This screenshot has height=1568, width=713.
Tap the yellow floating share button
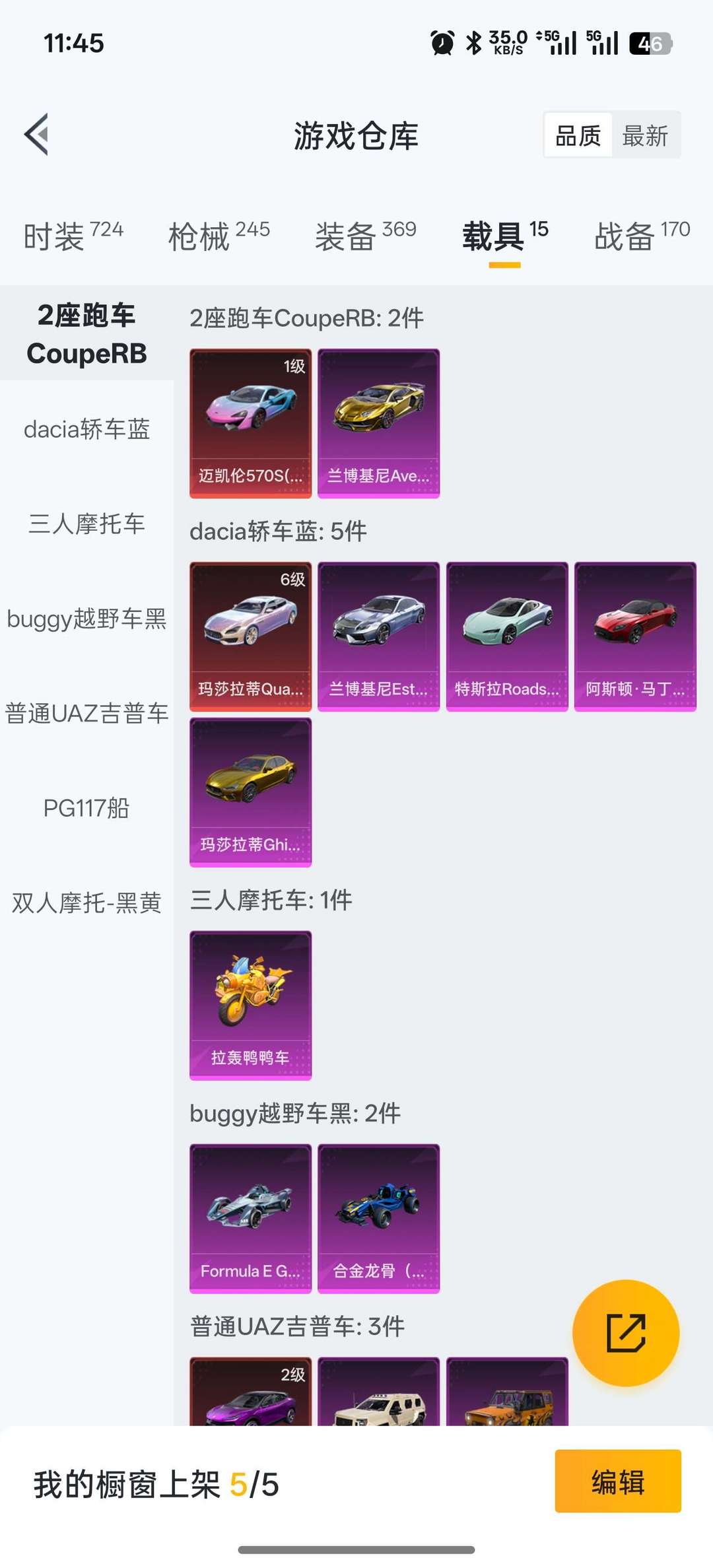click(625, 1333)
